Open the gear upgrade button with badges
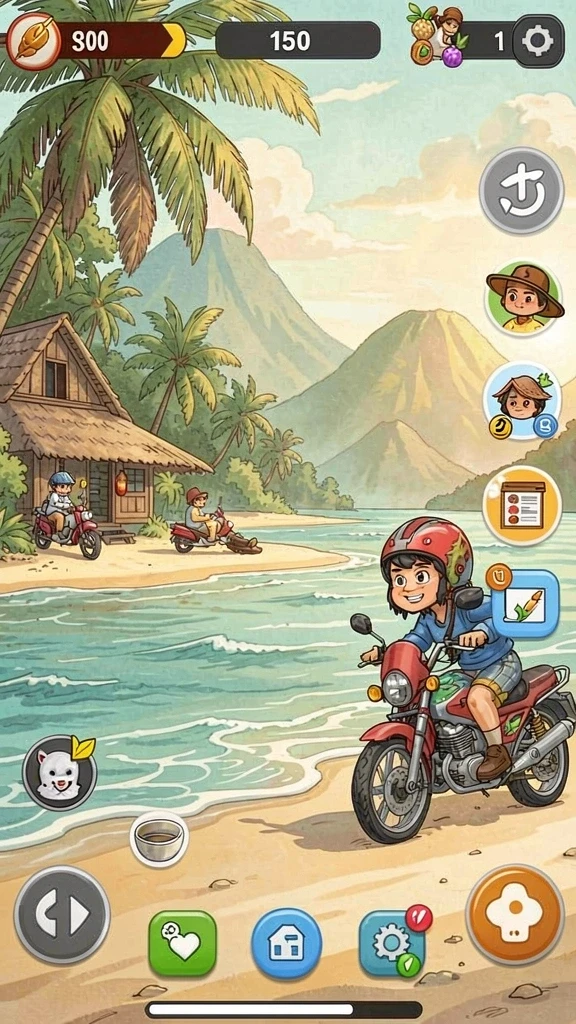Screen dimensions: 576x1024 tap(394, 942)
